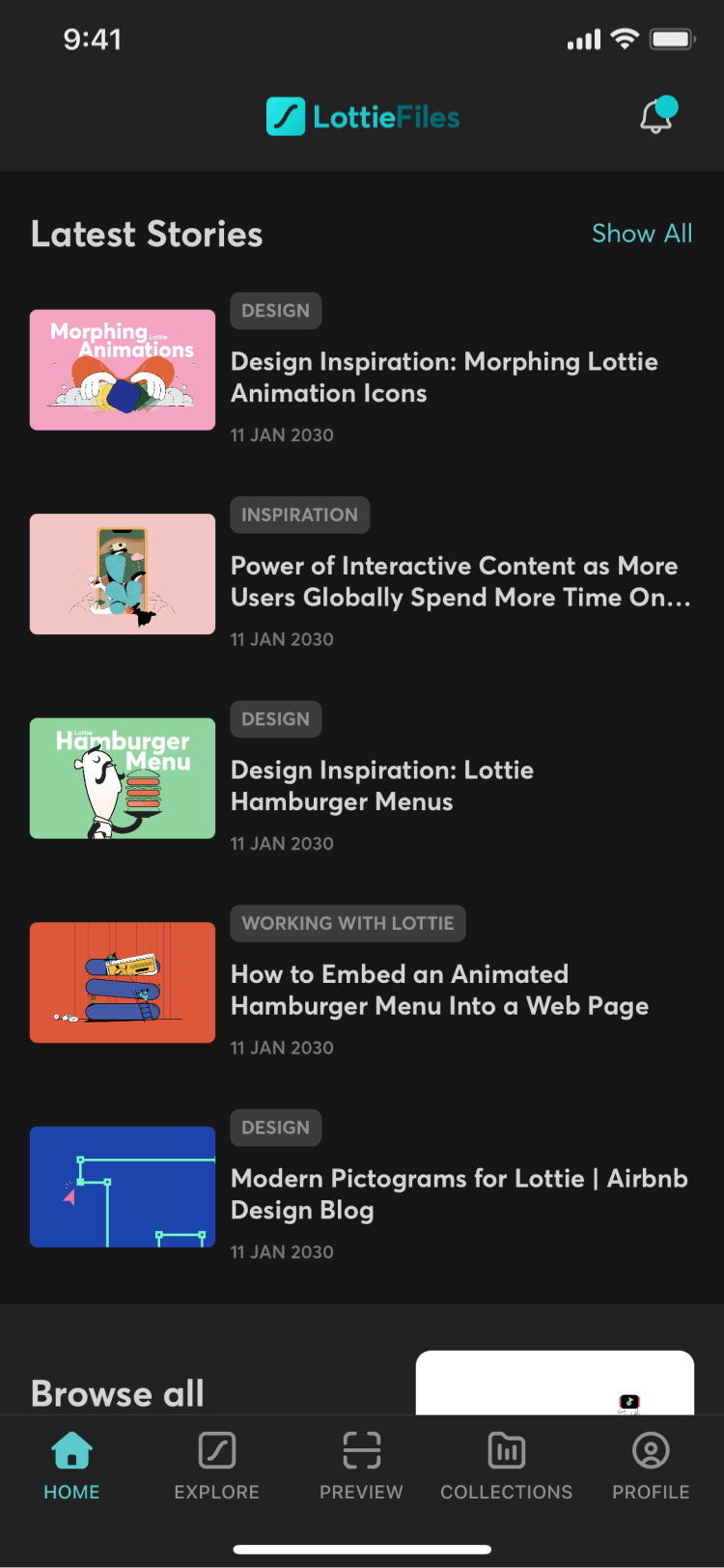Screen dimensions: 724x1568
Task: Show All latest stories
Action: pyautogui.click(x=642, y=233)
